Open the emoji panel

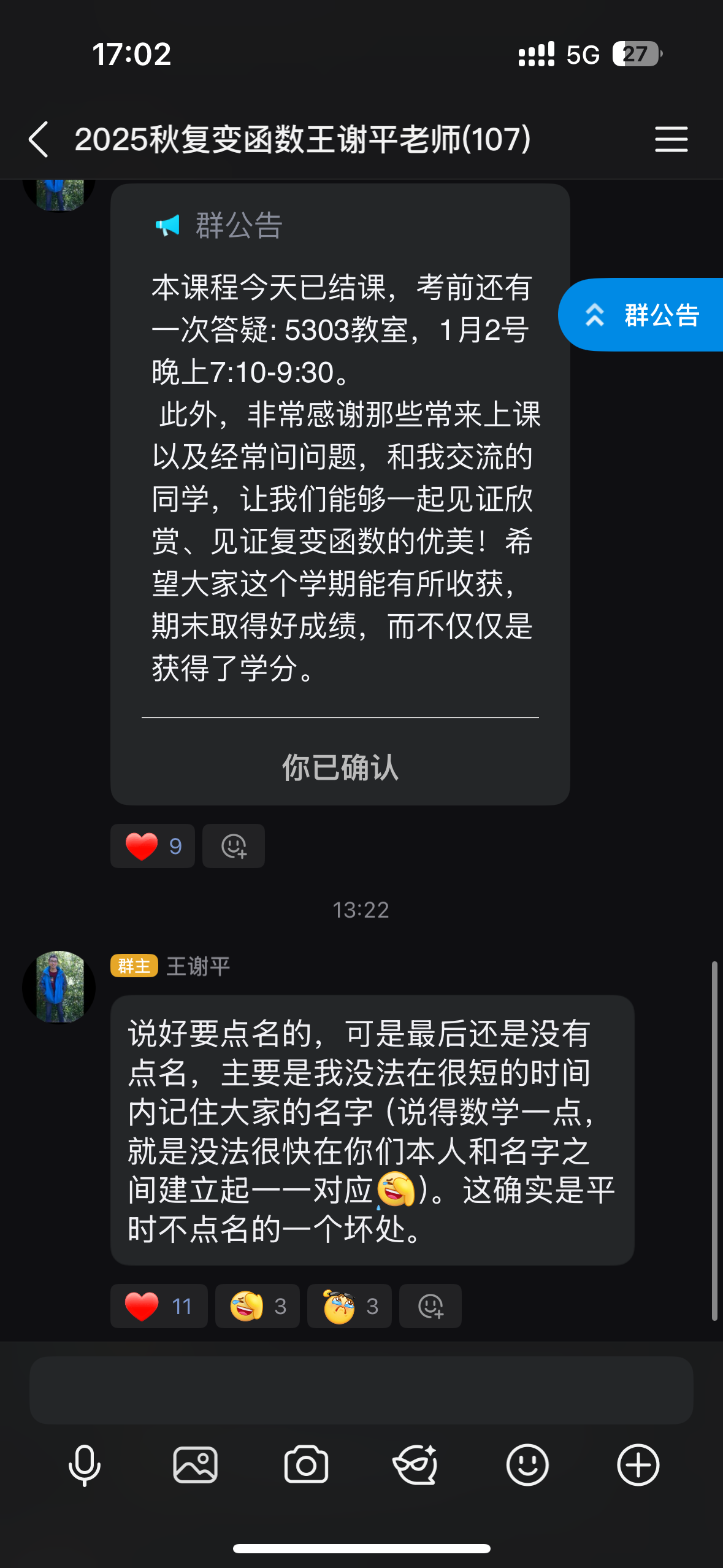527,1465
